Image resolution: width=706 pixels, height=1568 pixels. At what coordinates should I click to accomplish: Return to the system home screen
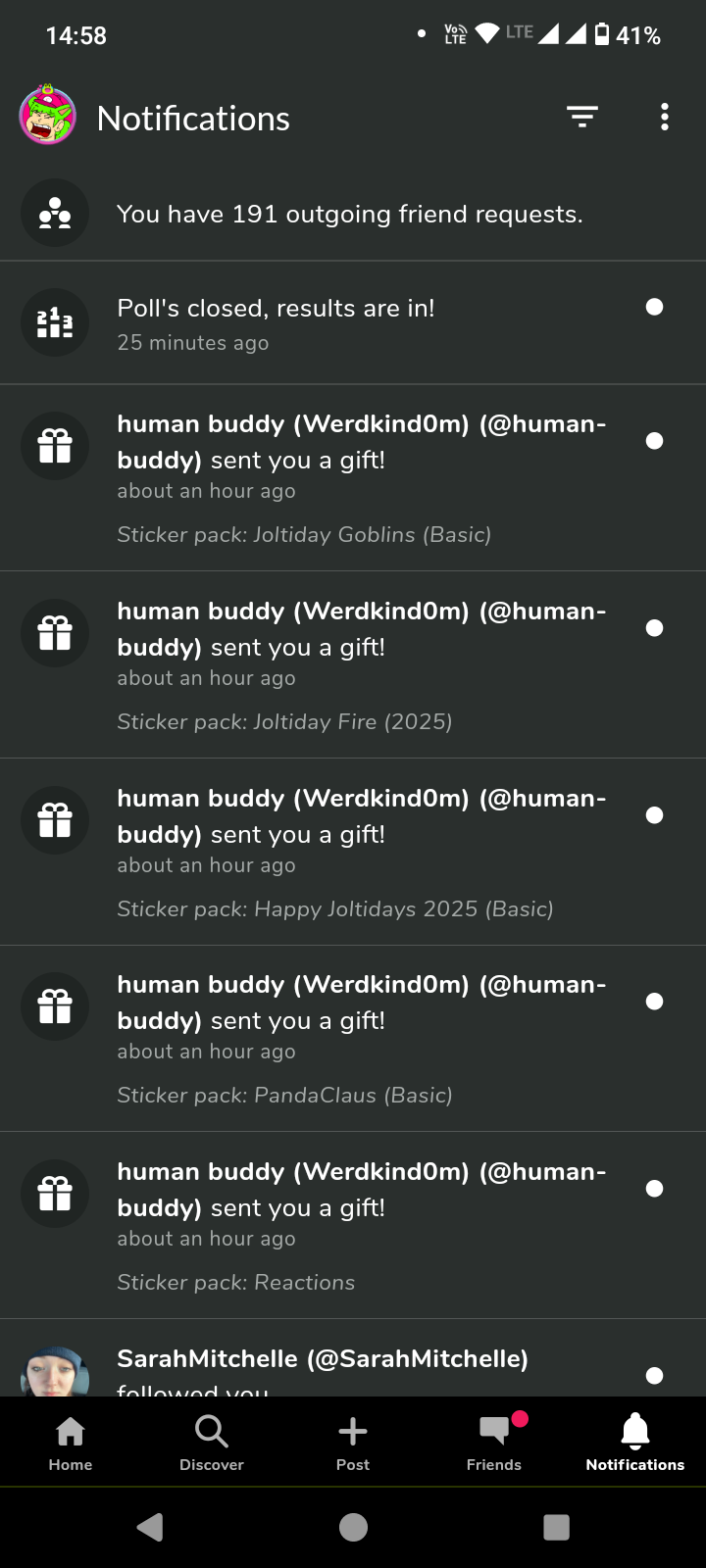point(353,1527)
